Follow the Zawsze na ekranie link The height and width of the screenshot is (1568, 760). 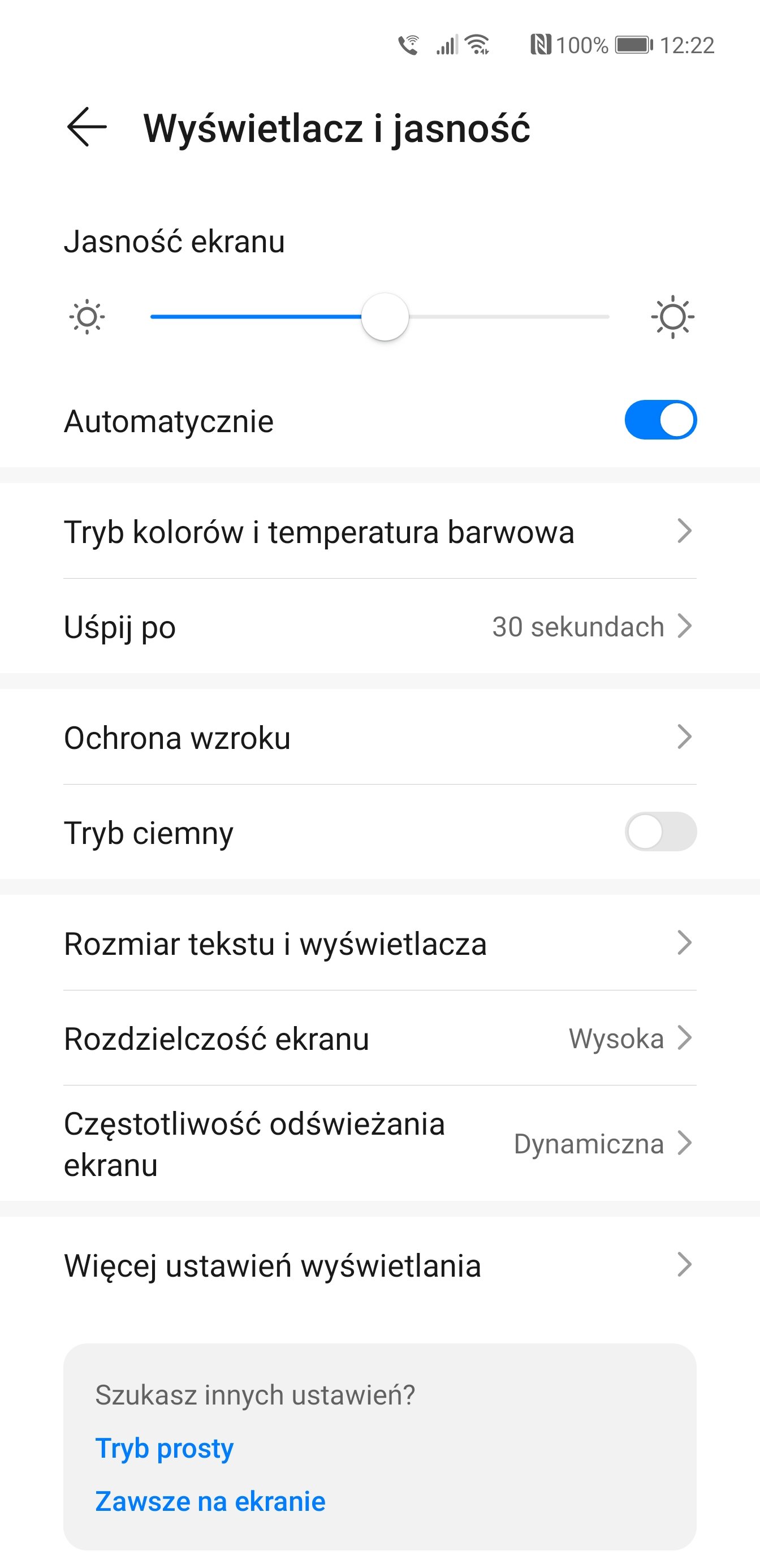pyautogui.click(x=210, y=1501)
